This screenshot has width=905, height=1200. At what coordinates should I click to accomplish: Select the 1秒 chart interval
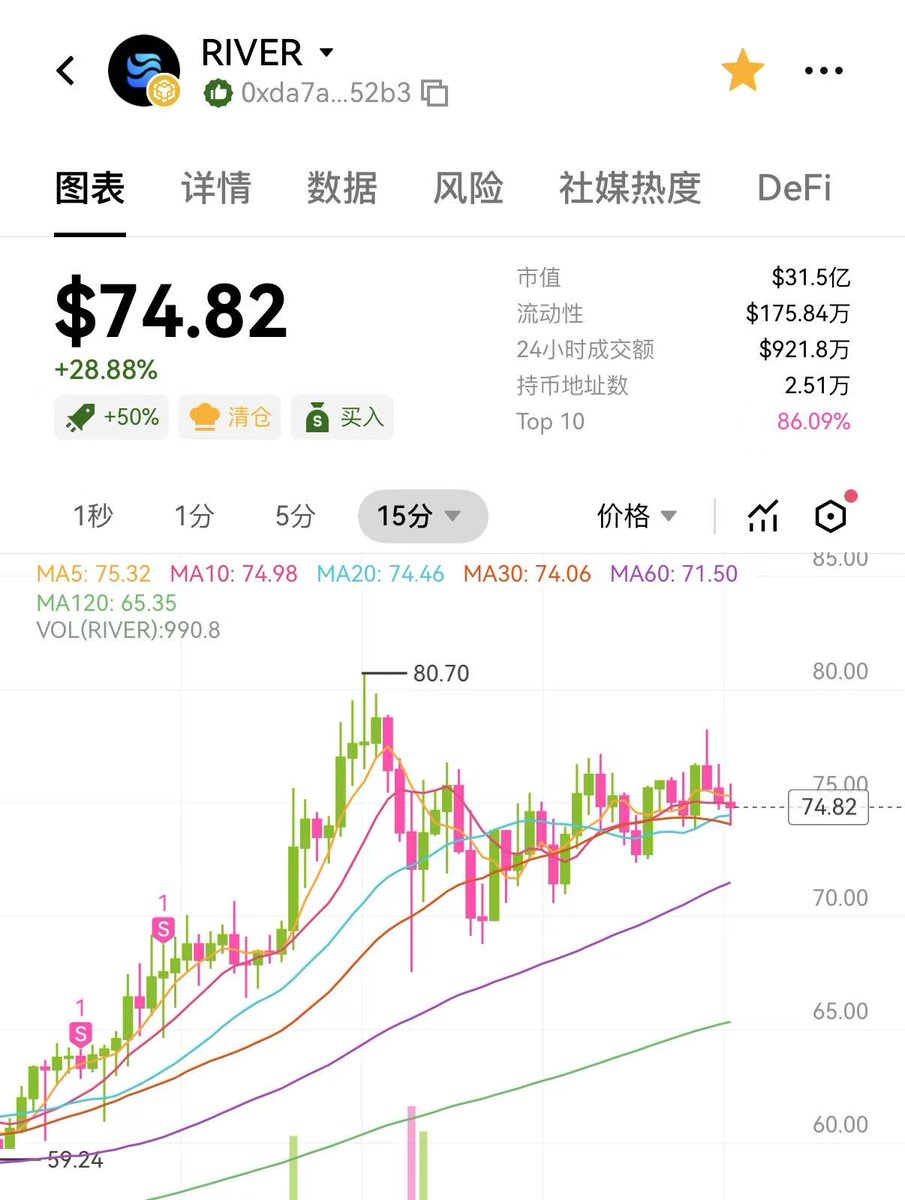pos(93,516)
